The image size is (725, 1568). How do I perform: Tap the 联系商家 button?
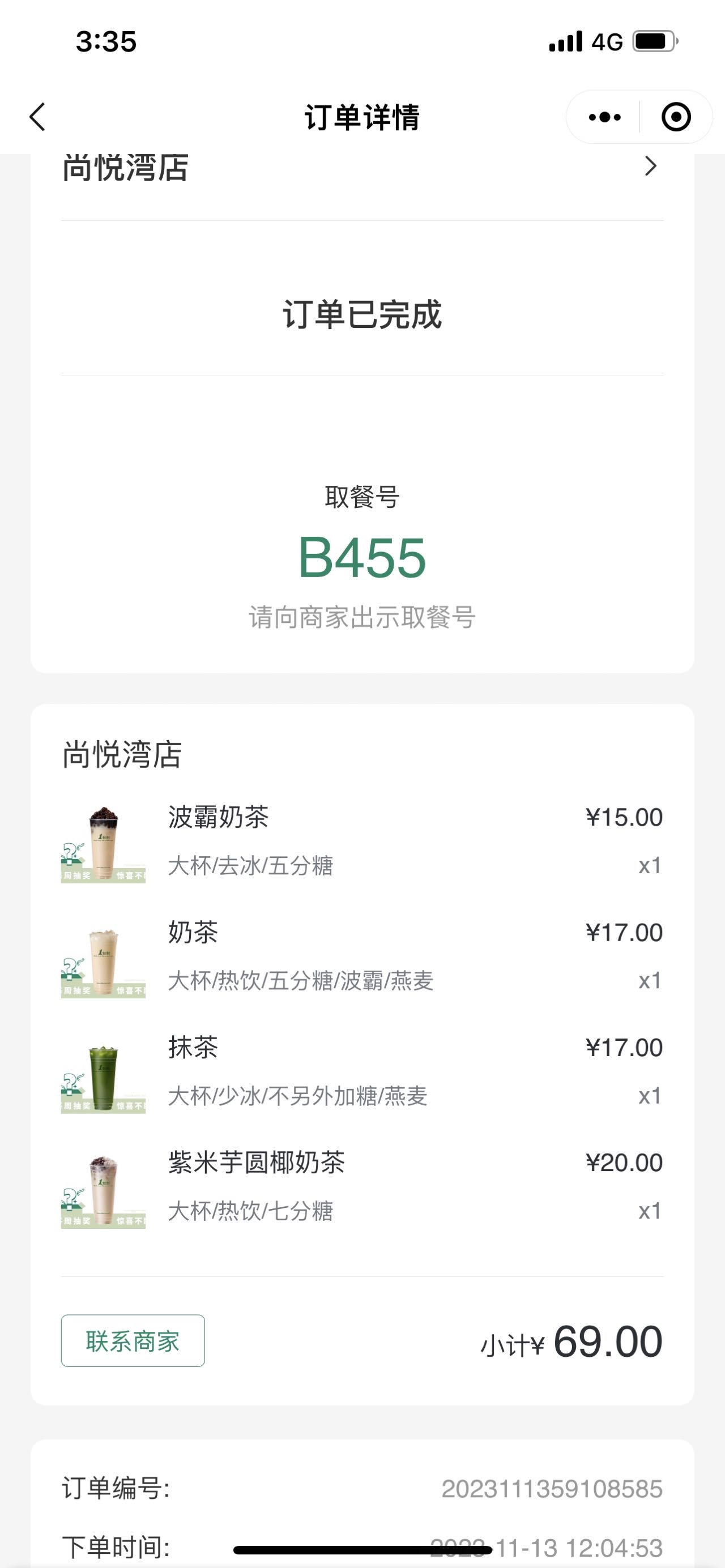coord(133,1341)
